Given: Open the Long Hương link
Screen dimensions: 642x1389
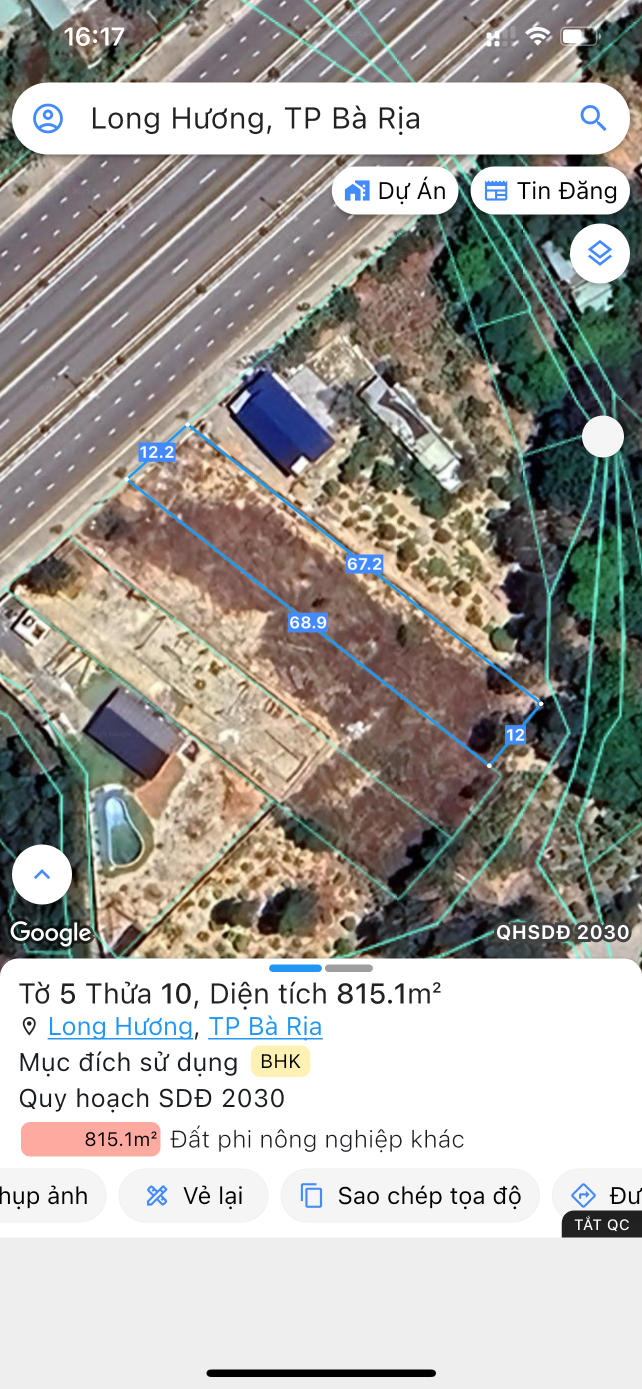Looking at the screenshot, I should pyautogui.click(x=120, y=1027).
